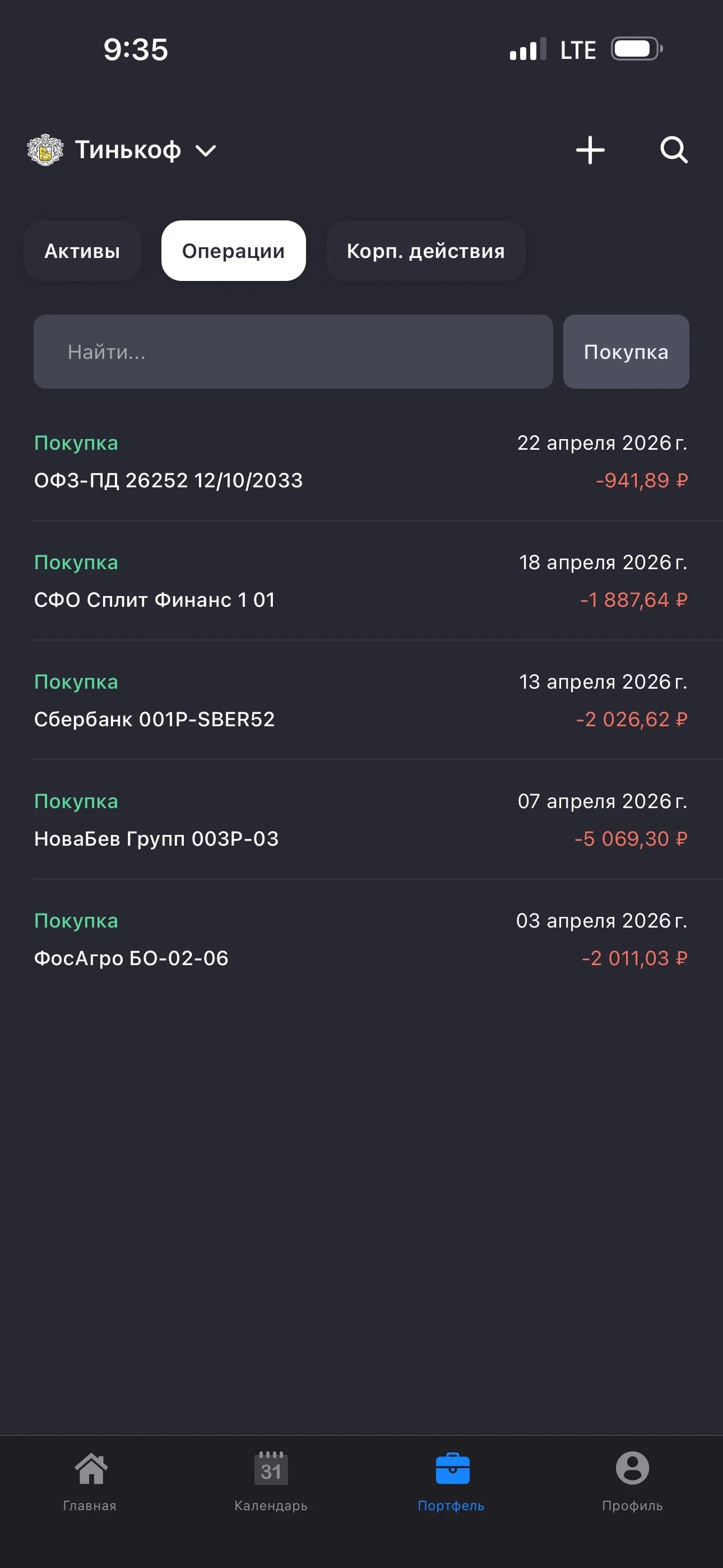
Task: Open the search magnifier icon
Action: [x=674, y=150]
